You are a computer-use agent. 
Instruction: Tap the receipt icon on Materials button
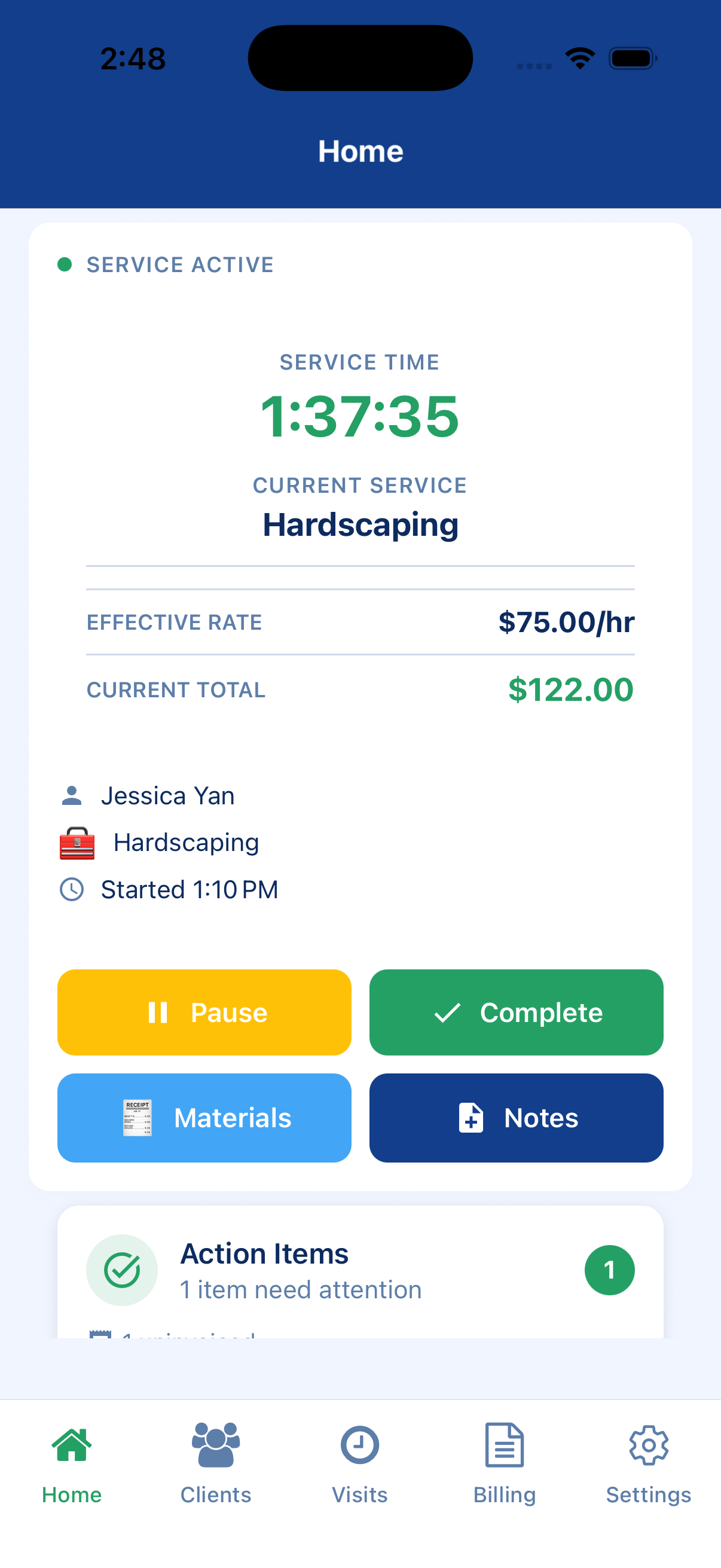point(138,1118)
